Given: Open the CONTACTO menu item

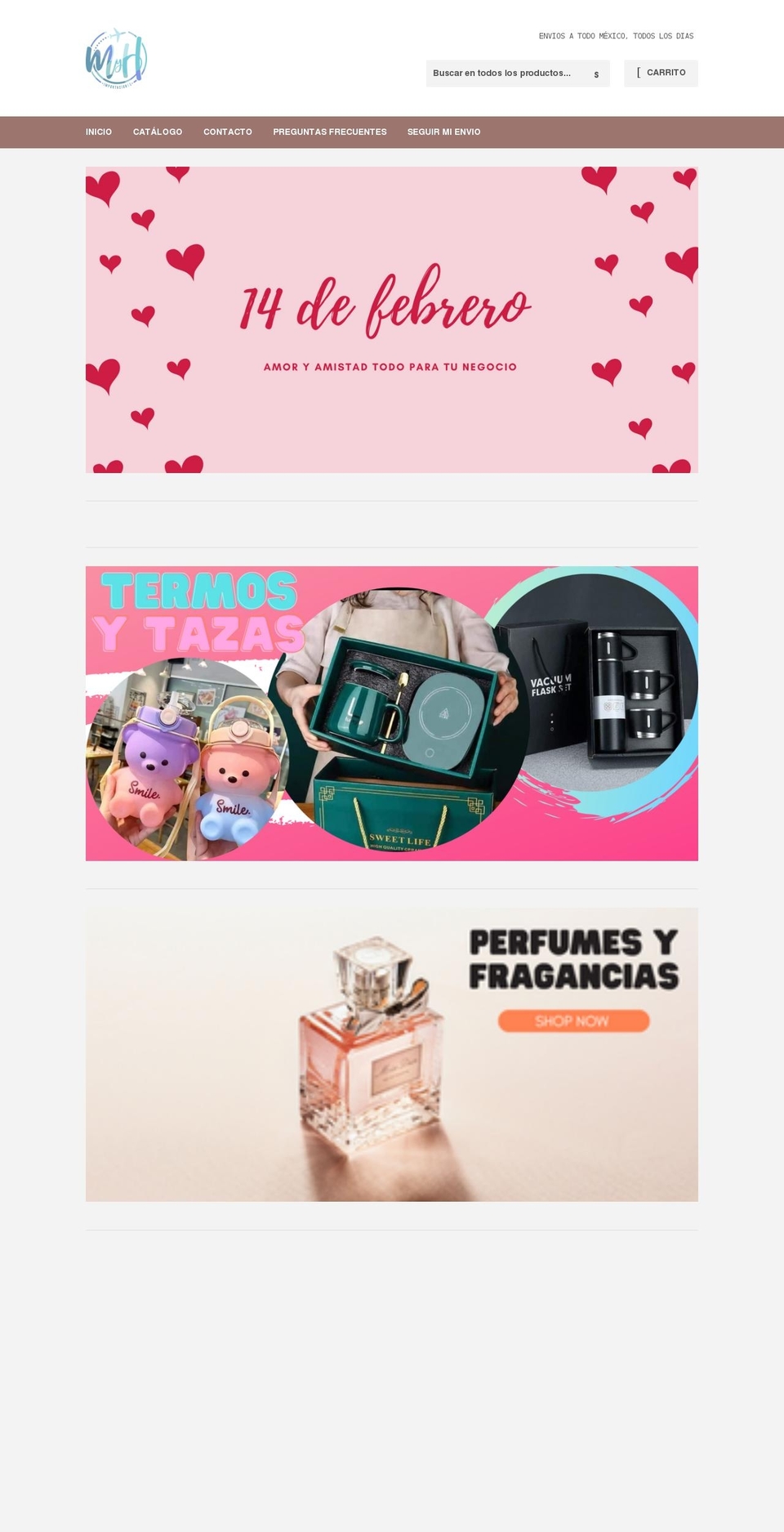Looking at the screenshot, I should pyautogui.click(x=227, y=132).
